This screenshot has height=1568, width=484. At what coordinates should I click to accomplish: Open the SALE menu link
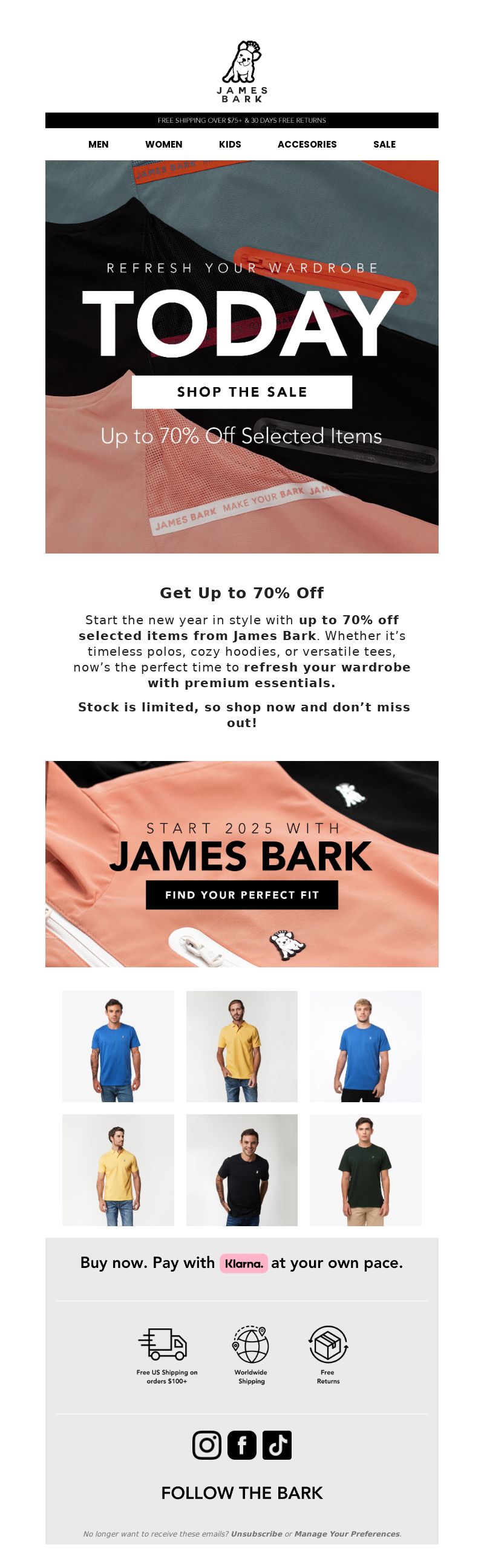click(384, 144)
